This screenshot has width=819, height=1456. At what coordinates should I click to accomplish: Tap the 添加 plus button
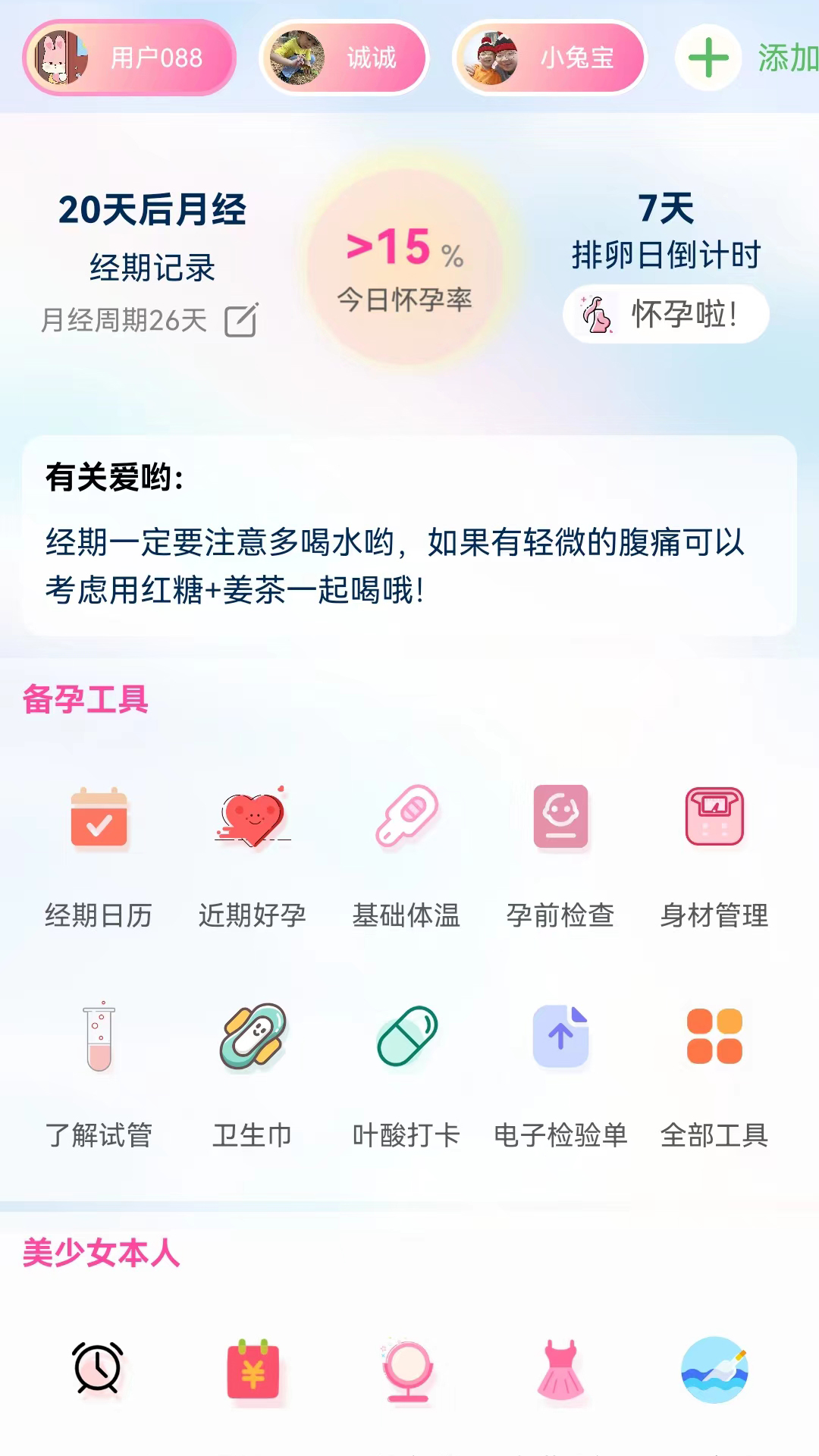(x=708, y=58)
